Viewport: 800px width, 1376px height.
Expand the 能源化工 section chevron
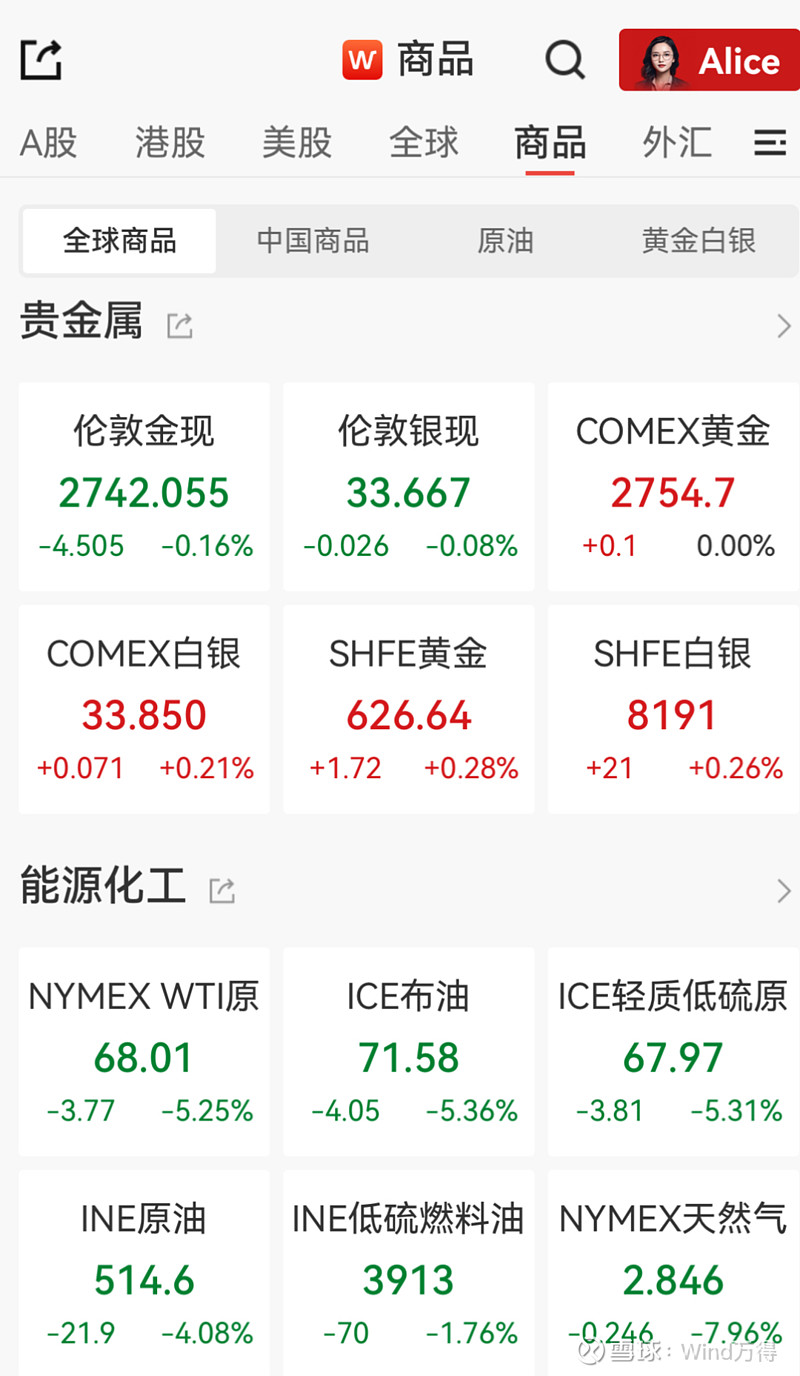pos(783,890)
